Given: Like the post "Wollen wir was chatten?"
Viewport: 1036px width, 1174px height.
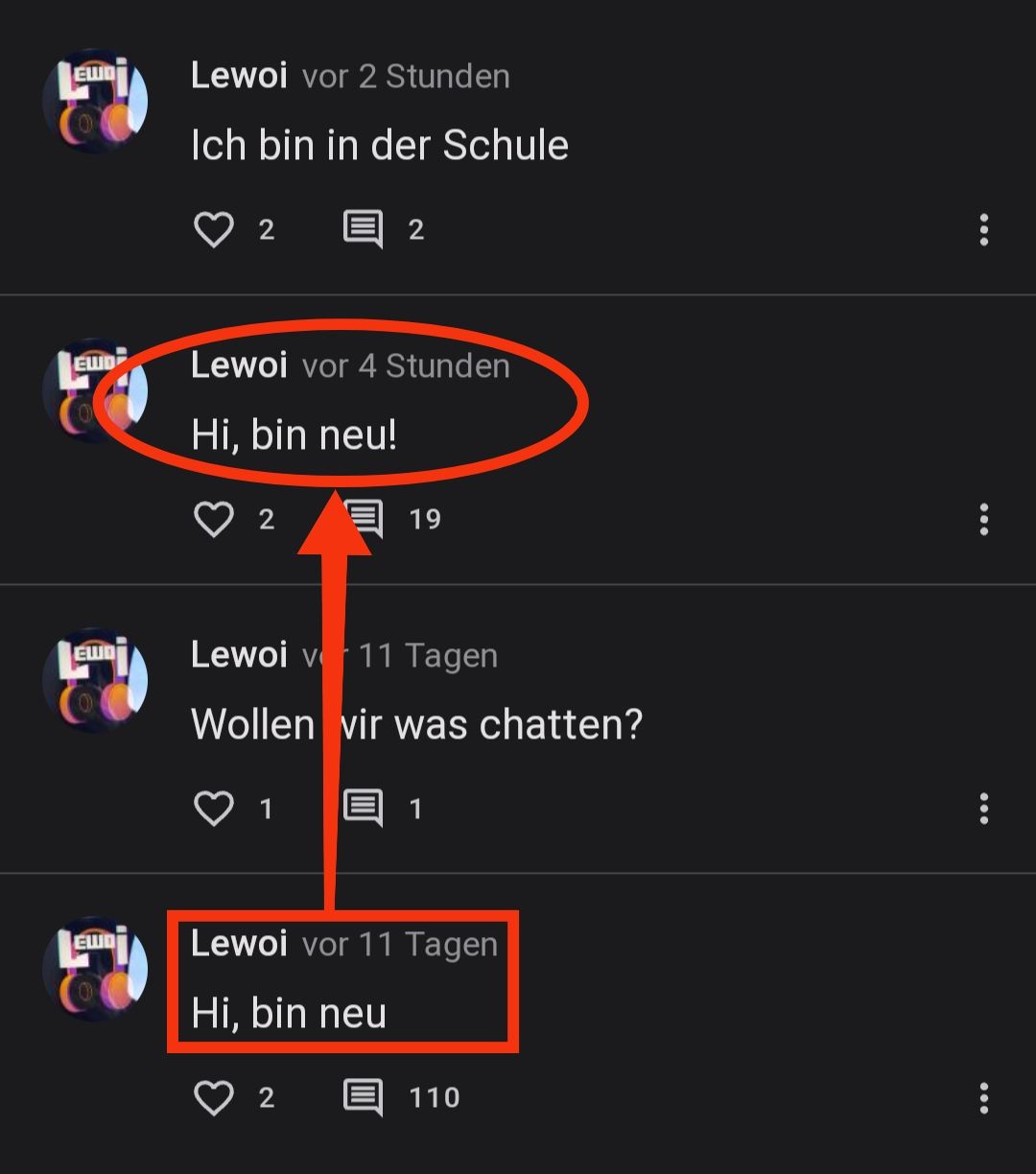Looking at the screenshot, I should pyautogui.click(x=214, y=810).
